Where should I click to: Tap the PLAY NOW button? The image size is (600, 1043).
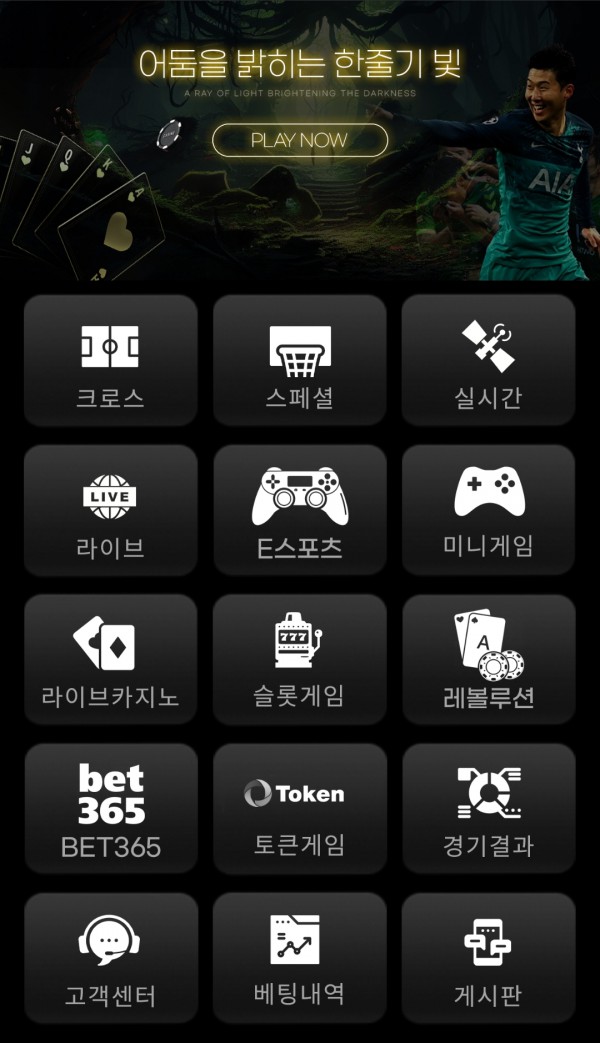299,140
